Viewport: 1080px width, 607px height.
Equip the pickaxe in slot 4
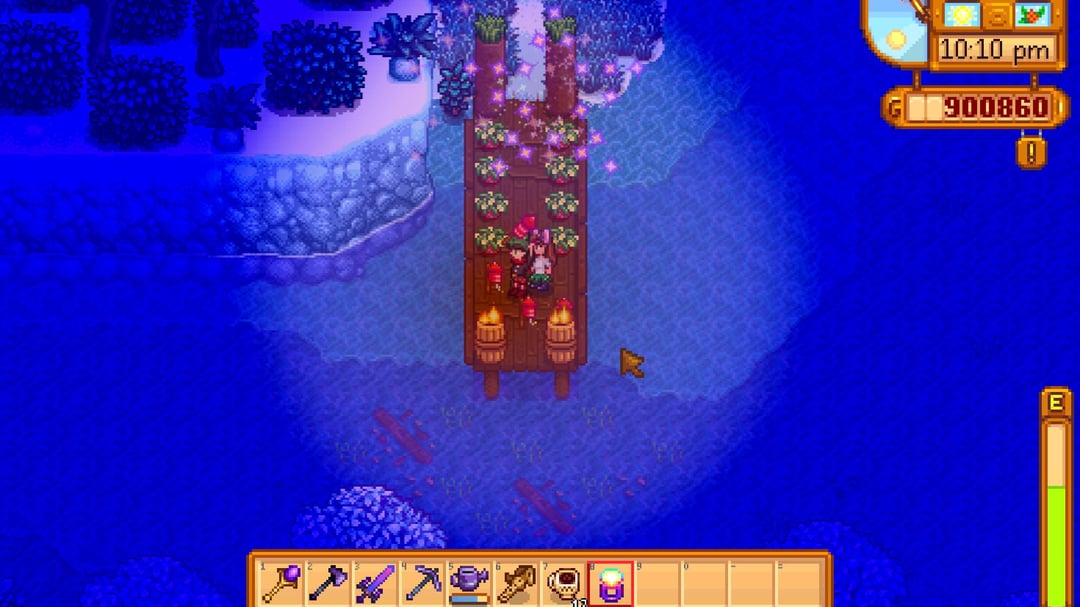[x=421, y=581]
